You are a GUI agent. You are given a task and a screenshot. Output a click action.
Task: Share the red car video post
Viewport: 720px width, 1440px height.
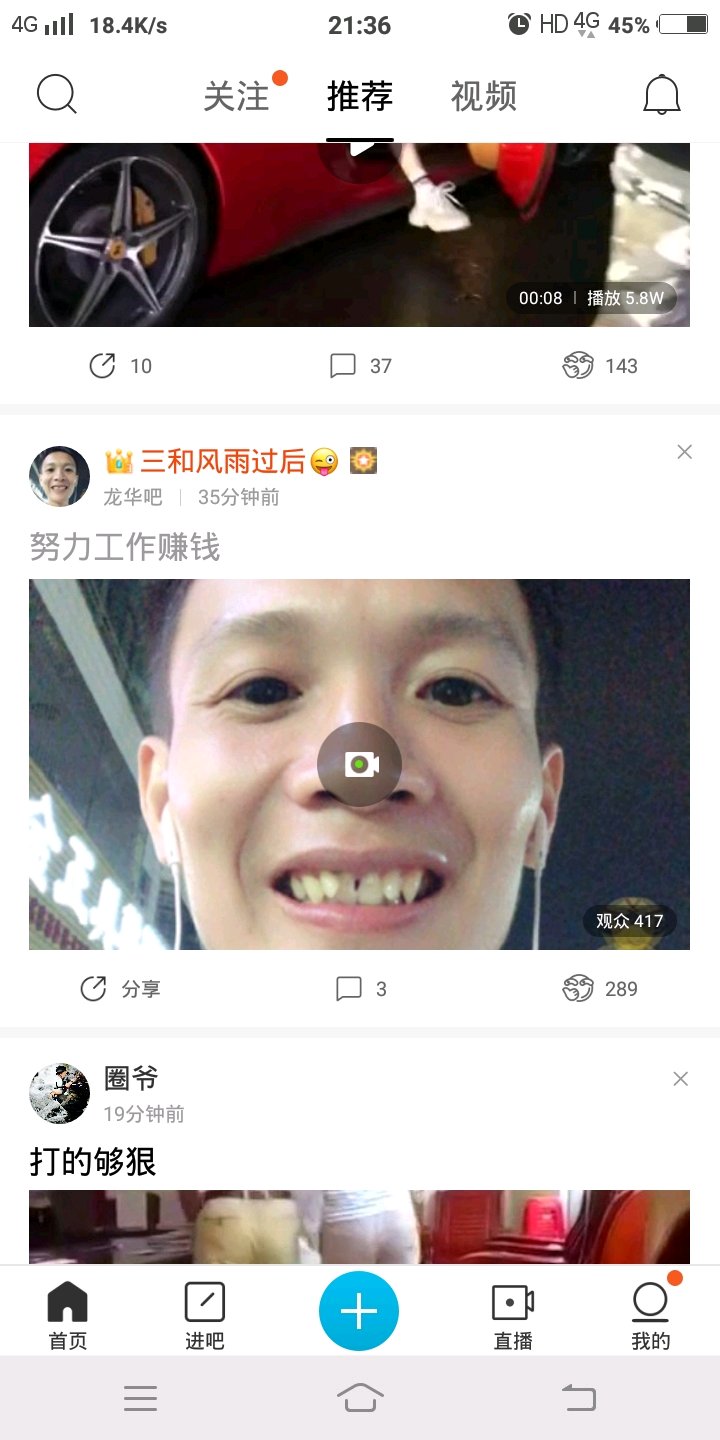click(119, 366)
